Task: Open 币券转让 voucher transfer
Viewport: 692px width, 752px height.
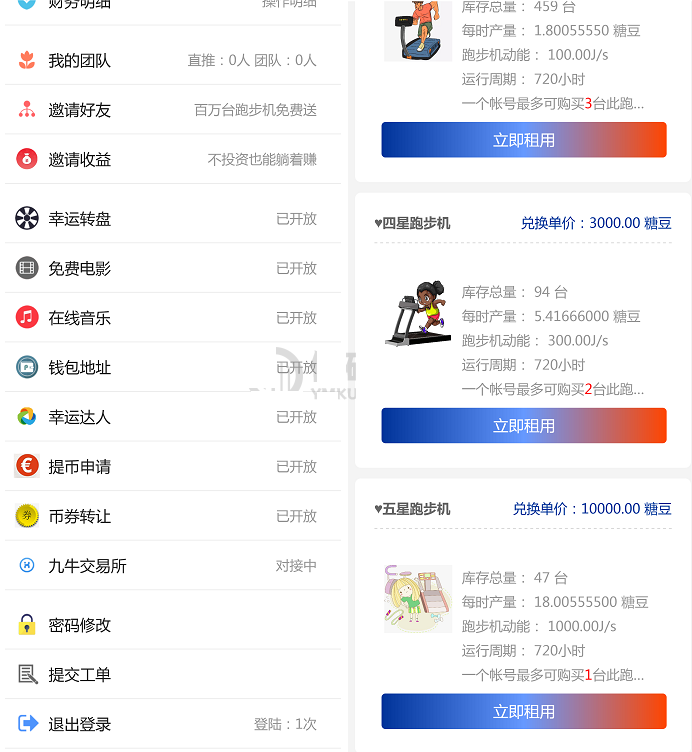Action: pyautogui.click(x=172, y=516)
